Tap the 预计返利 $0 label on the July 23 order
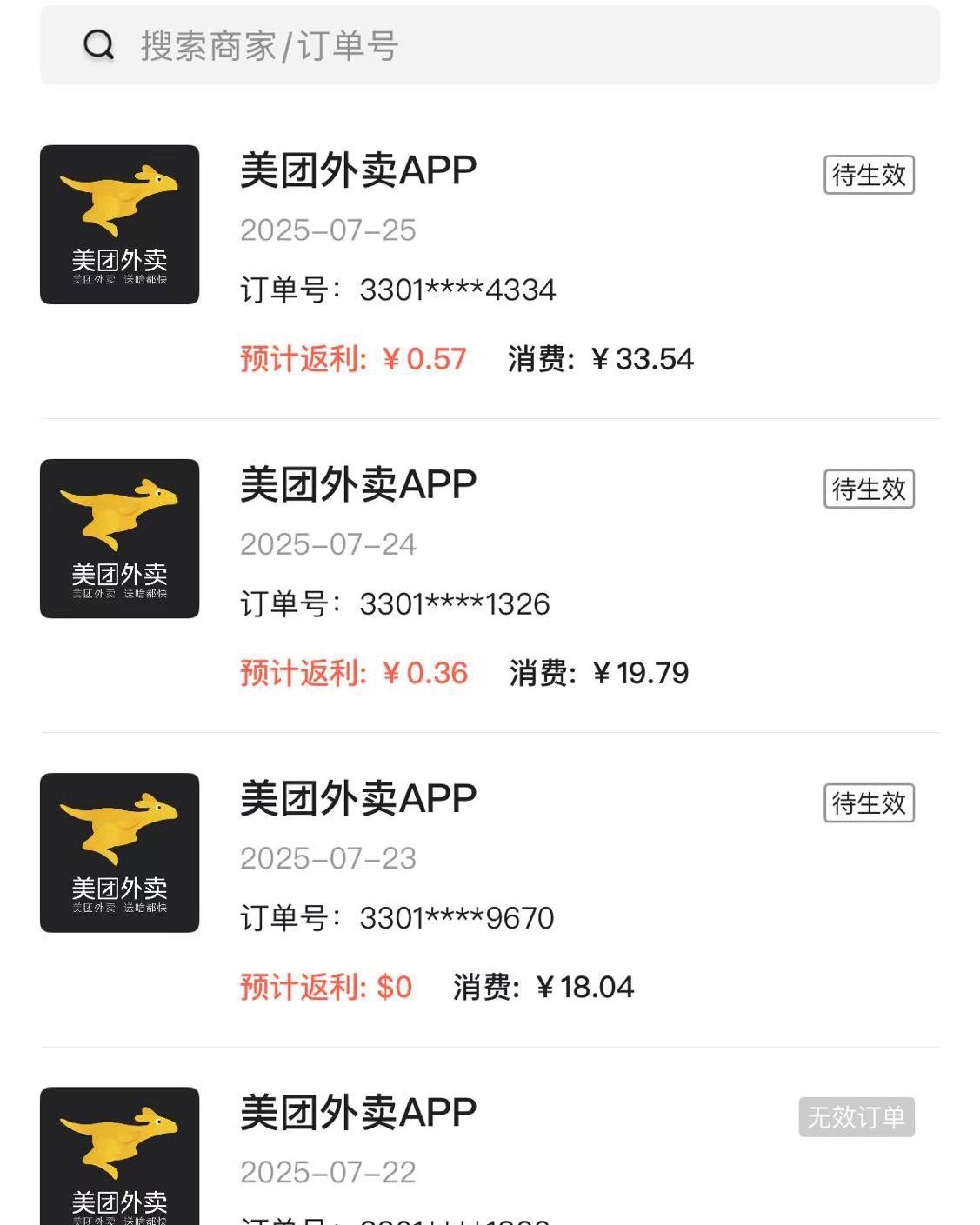Screen dimensions: 980x1225 (327, 988)
